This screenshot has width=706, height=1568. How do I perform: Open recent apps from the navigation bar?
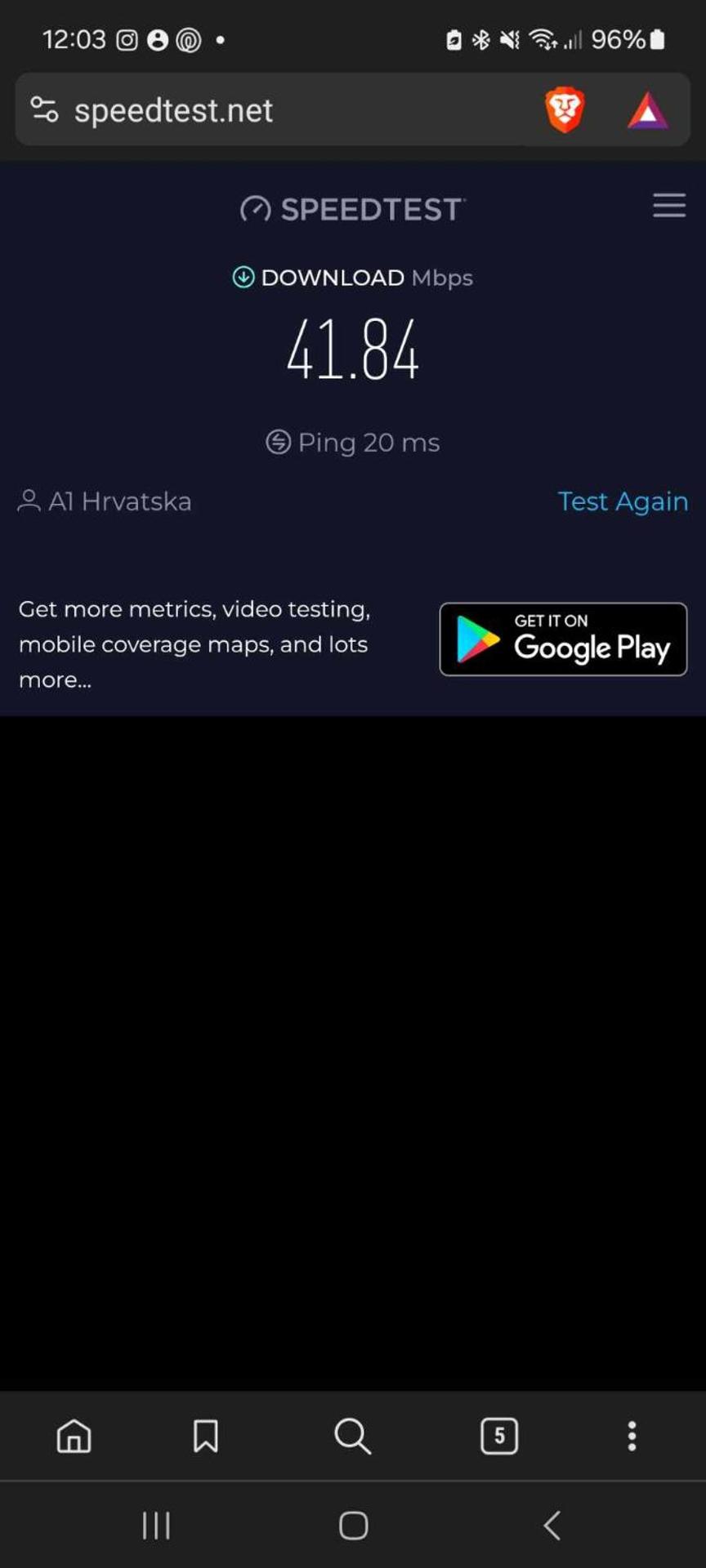(x=156, y=1525)
